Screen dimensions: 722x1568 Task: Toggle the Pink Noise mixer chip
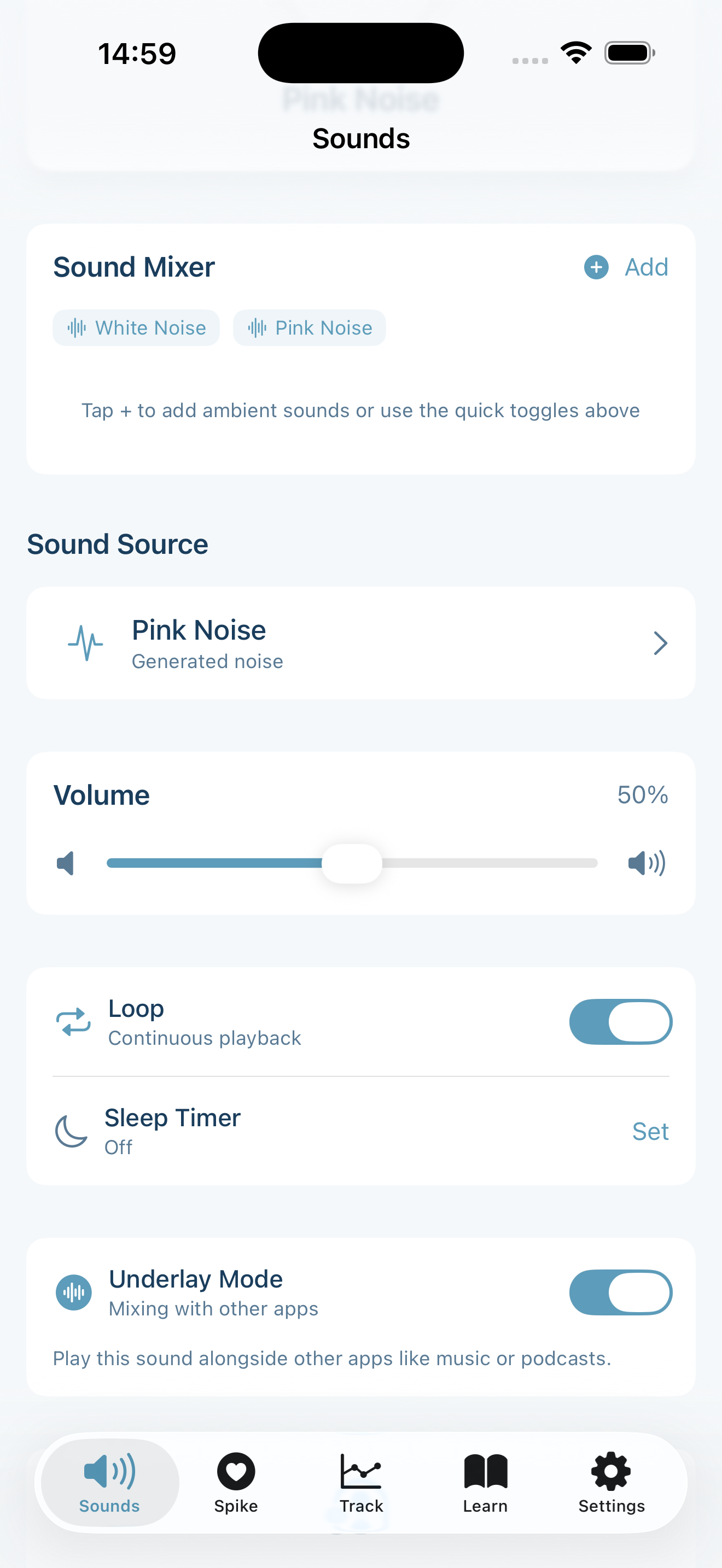pos(309,327)
